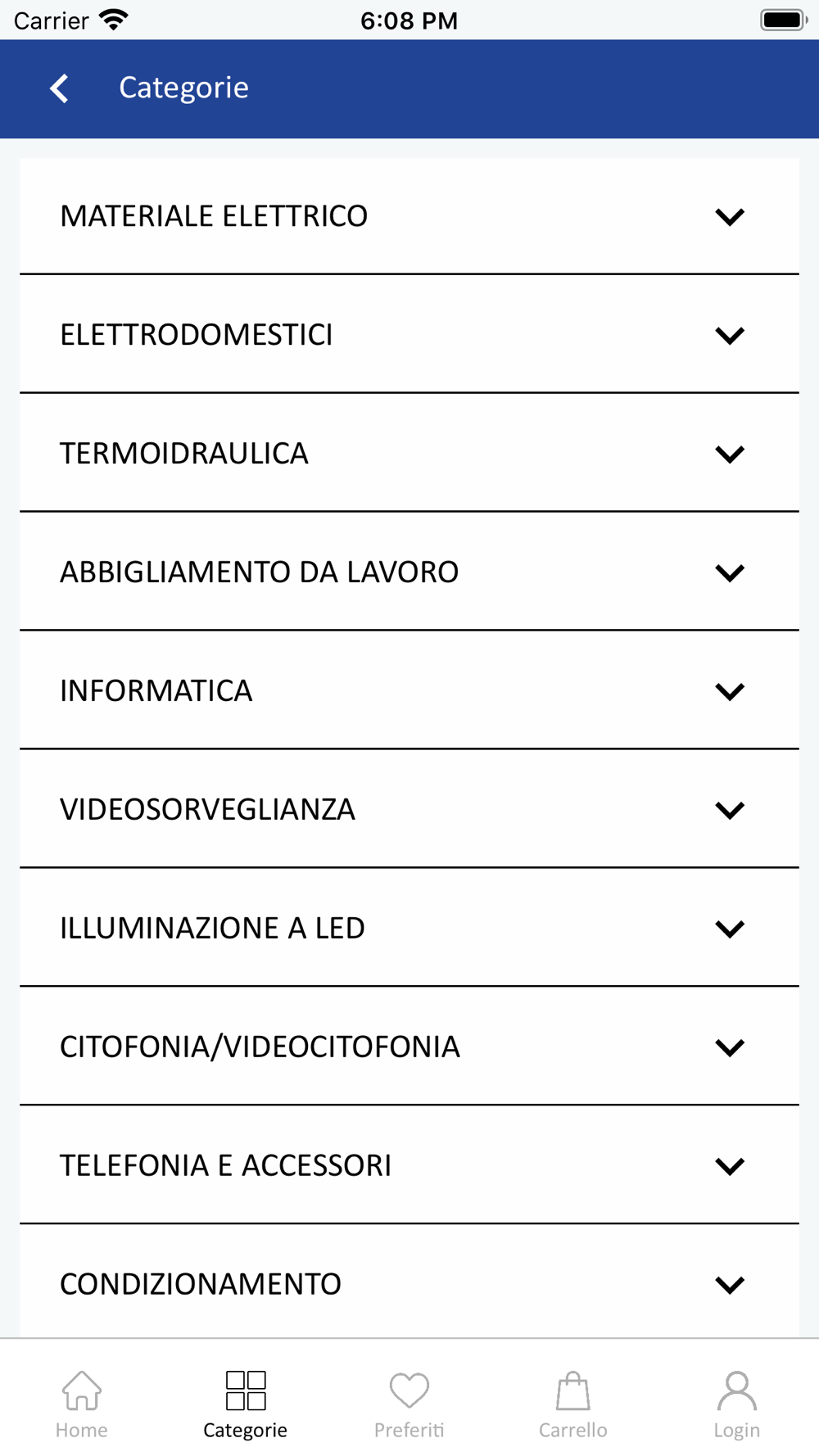
Task: Open the TERMOIDRAULICA category row
Action: 409,453
